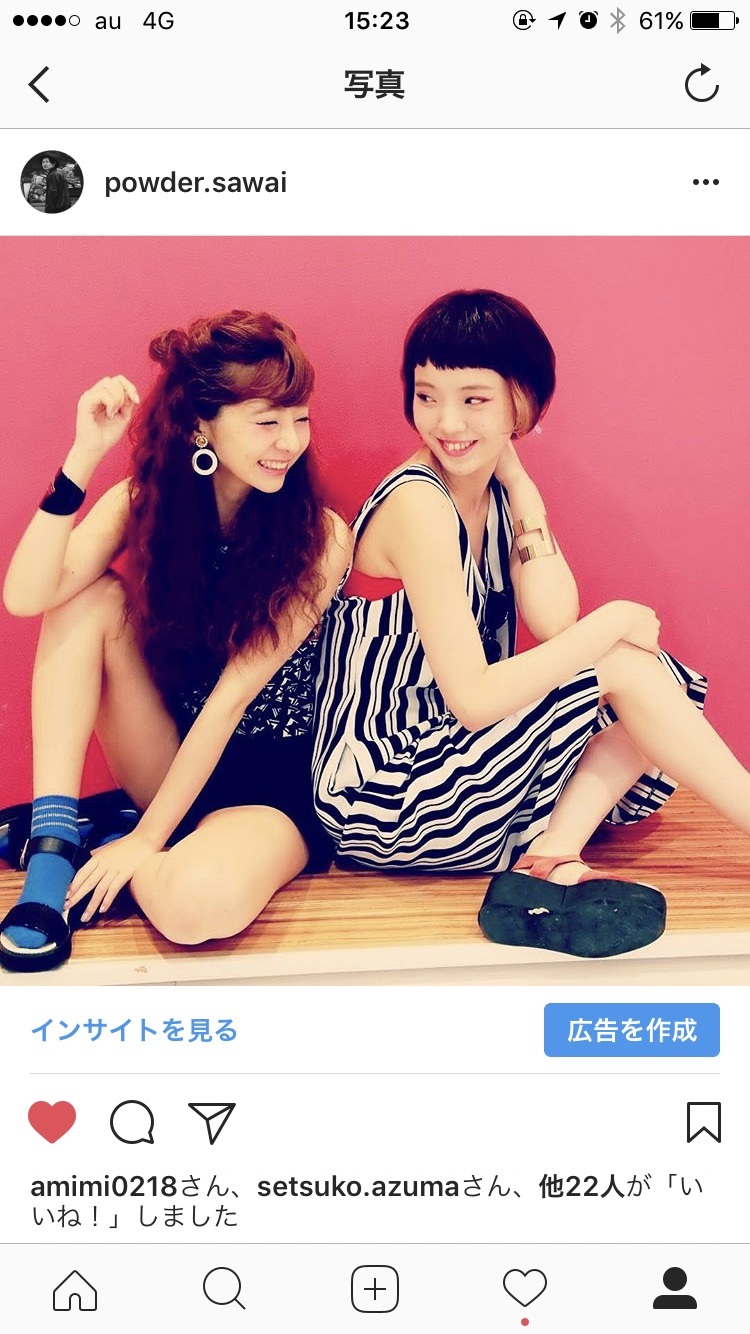This screenshot has height=1334, width=750.
Task: Open インサイトを見る insights link
Action: [134, 1030]
